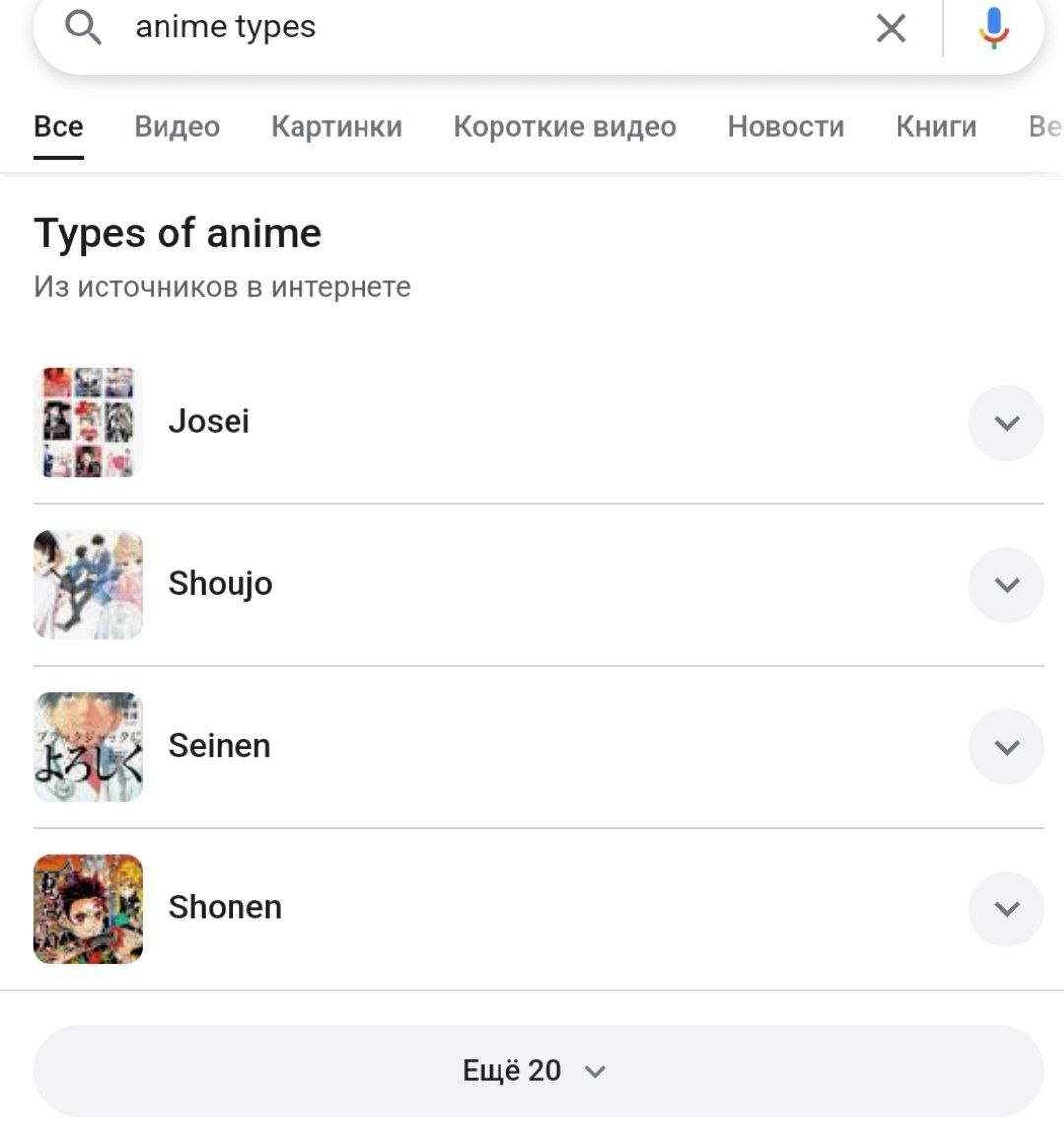
Task: Start voice search with the microphone
Action: point(993,29)
